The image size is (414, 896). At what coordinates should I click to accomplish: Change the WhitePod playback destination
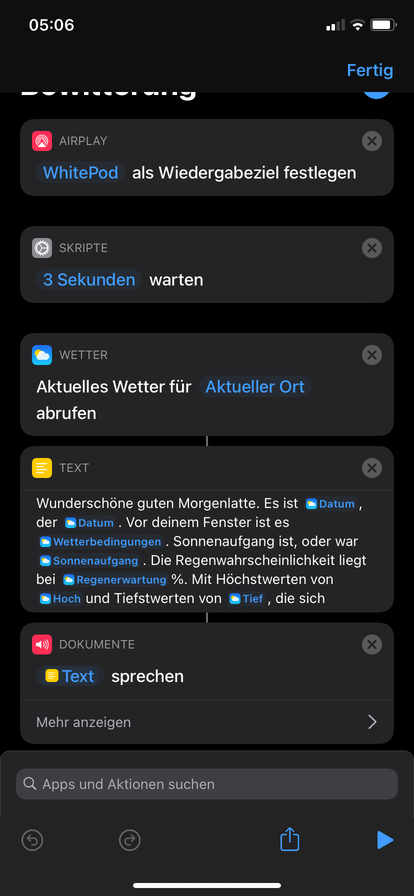tap(82, 173)
